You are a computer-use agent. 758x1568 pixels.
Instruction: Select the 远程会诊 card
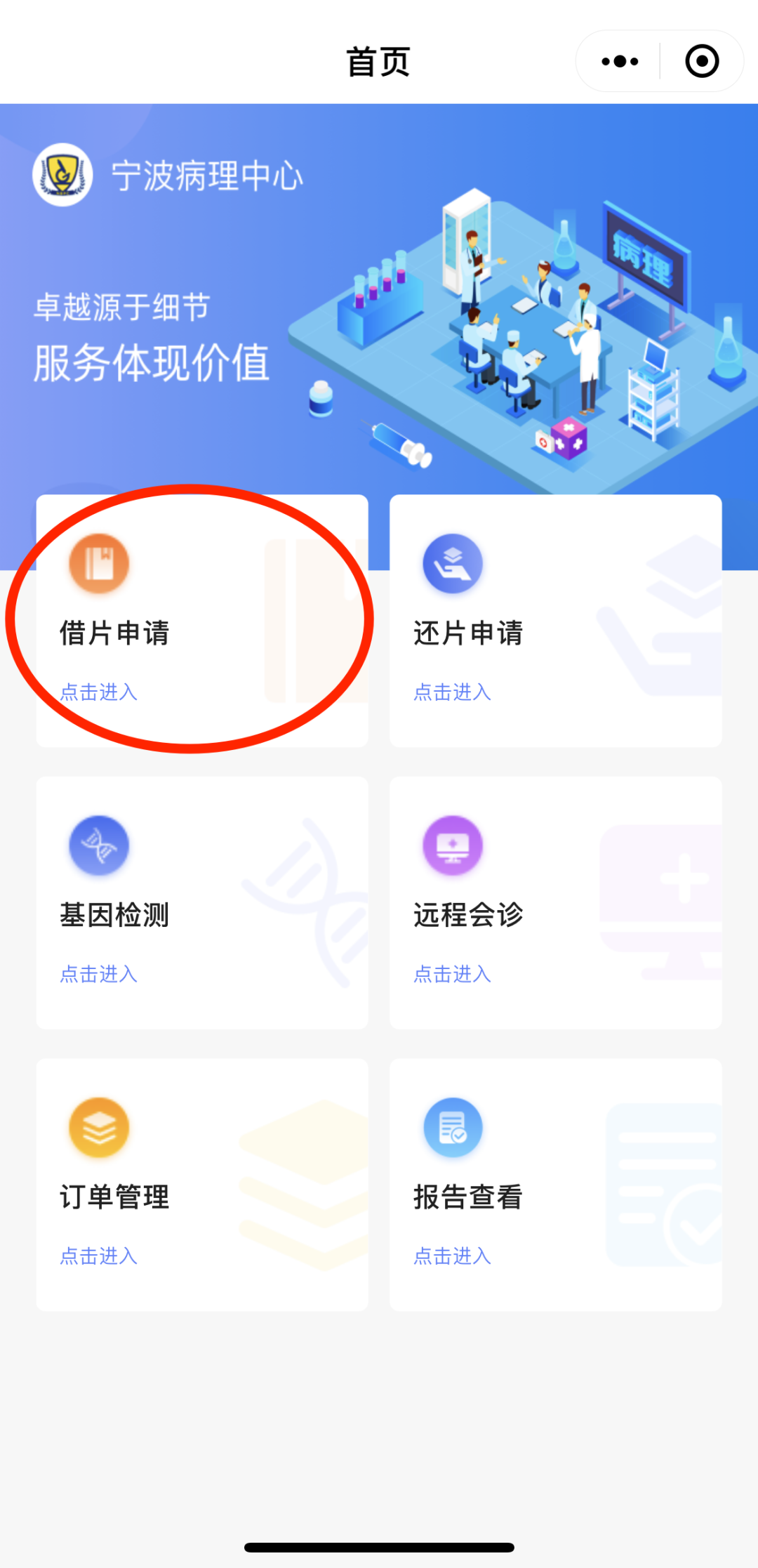point(555,903)
